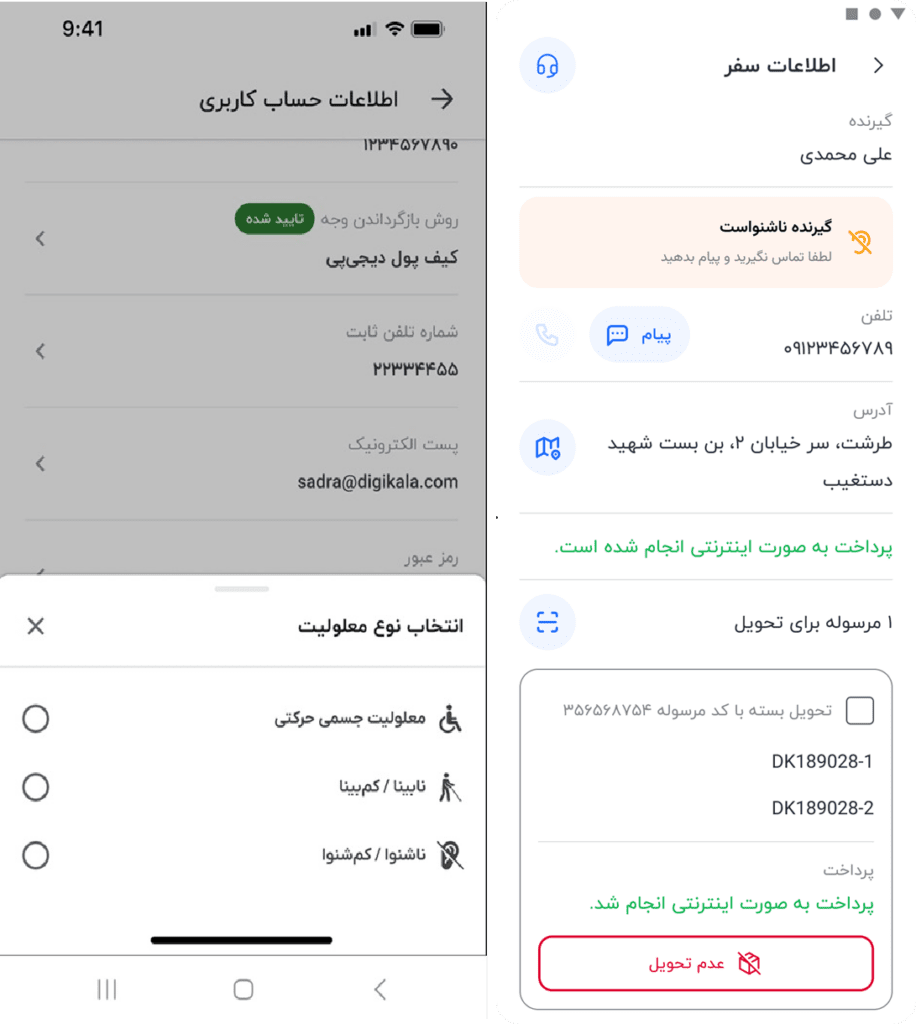
Task: Tap the system home button
Action: [x=243, y=990]
